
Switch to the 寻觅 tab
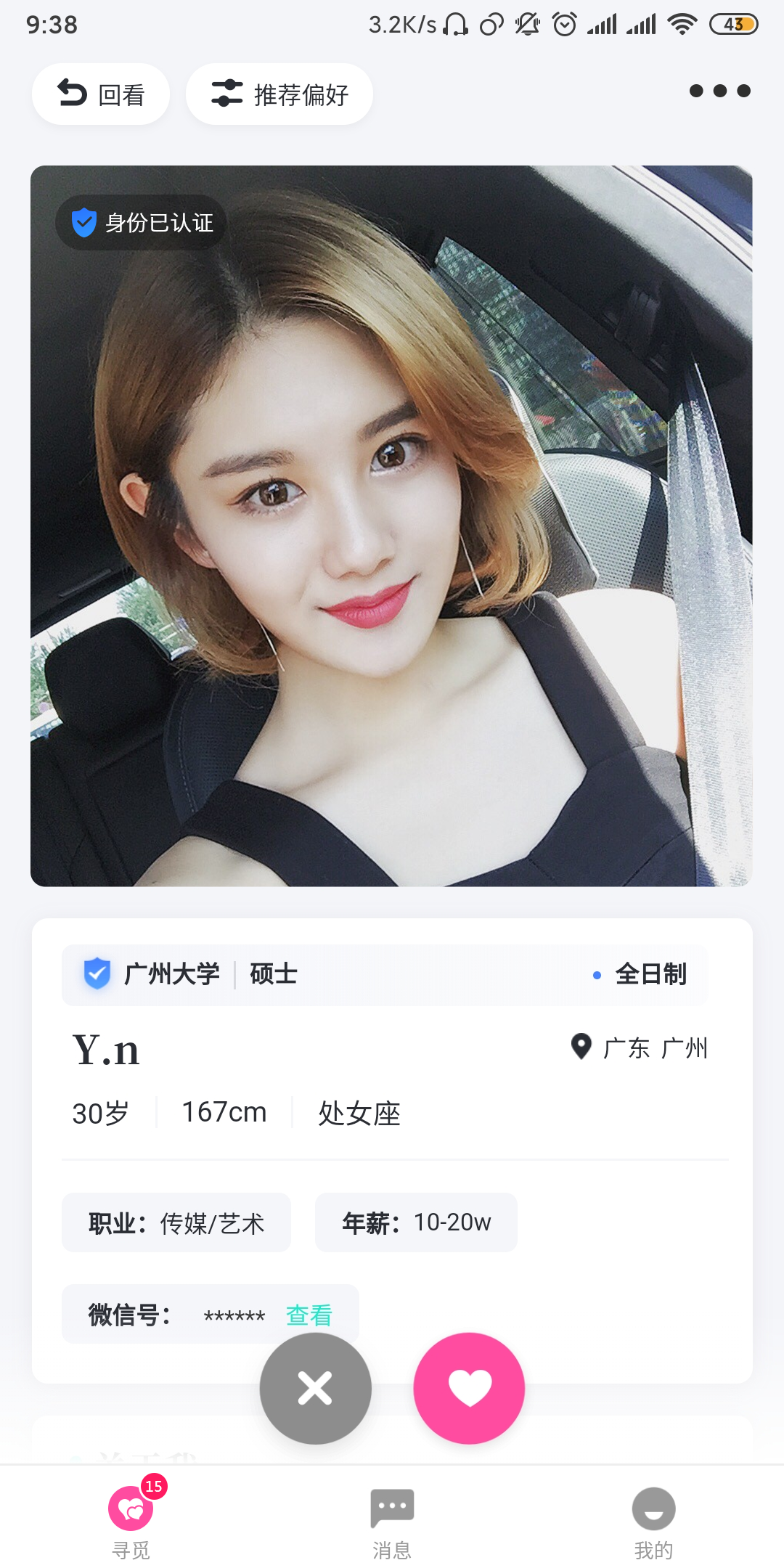[x=131, y=1519]
